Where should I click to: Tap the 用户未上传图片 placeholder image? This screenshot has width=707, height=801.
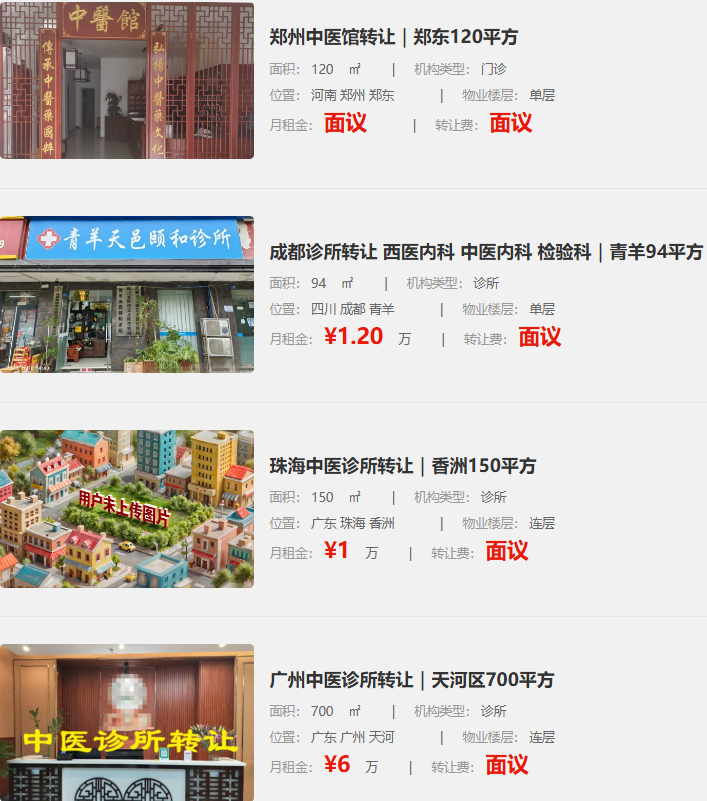[x=127, y=508]
